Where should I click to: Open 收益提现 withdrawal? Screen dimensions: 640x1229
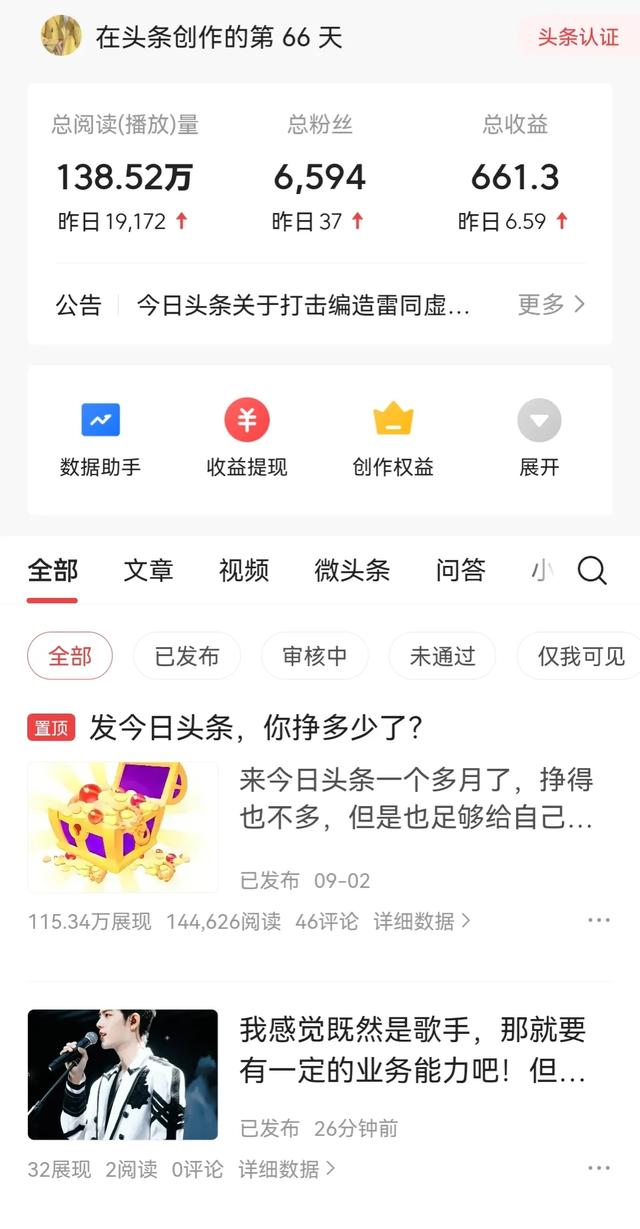pos(247,439)
